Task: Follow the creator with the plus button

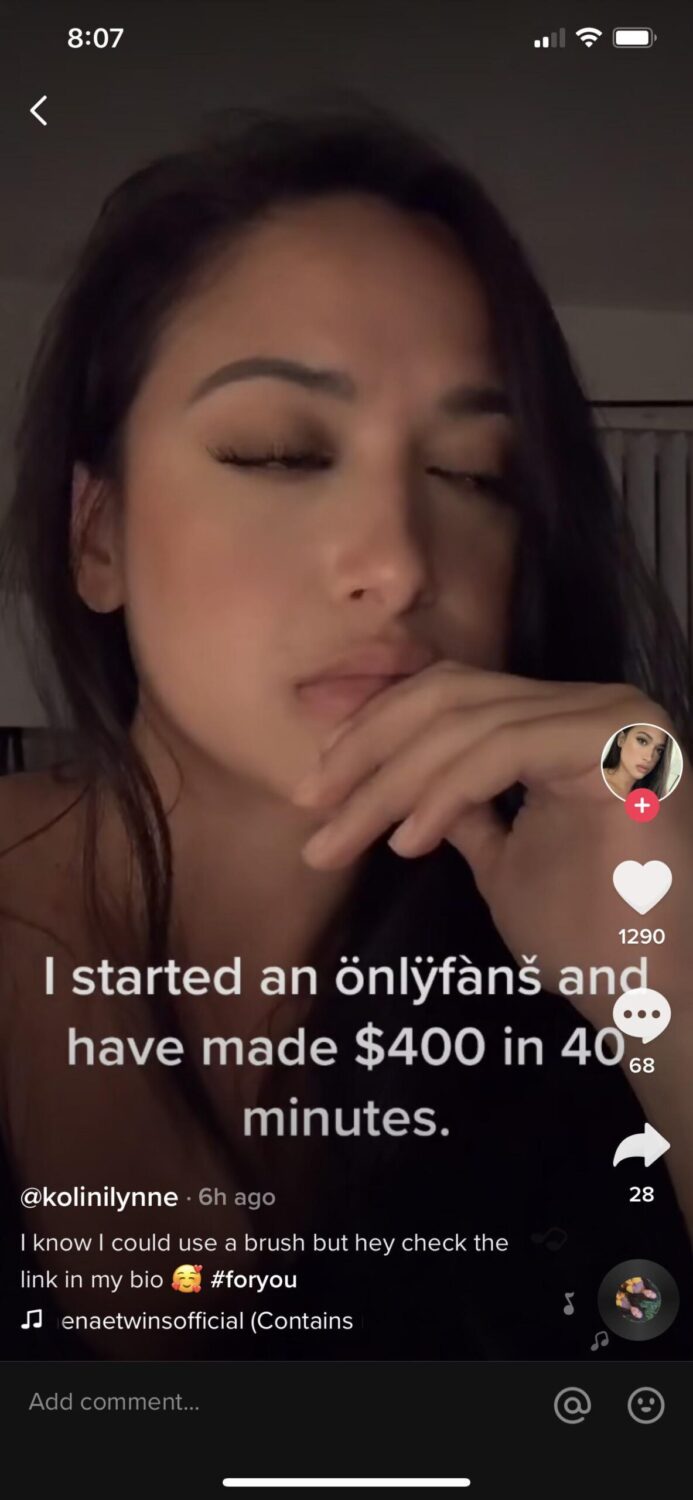Action: (641, 805)
